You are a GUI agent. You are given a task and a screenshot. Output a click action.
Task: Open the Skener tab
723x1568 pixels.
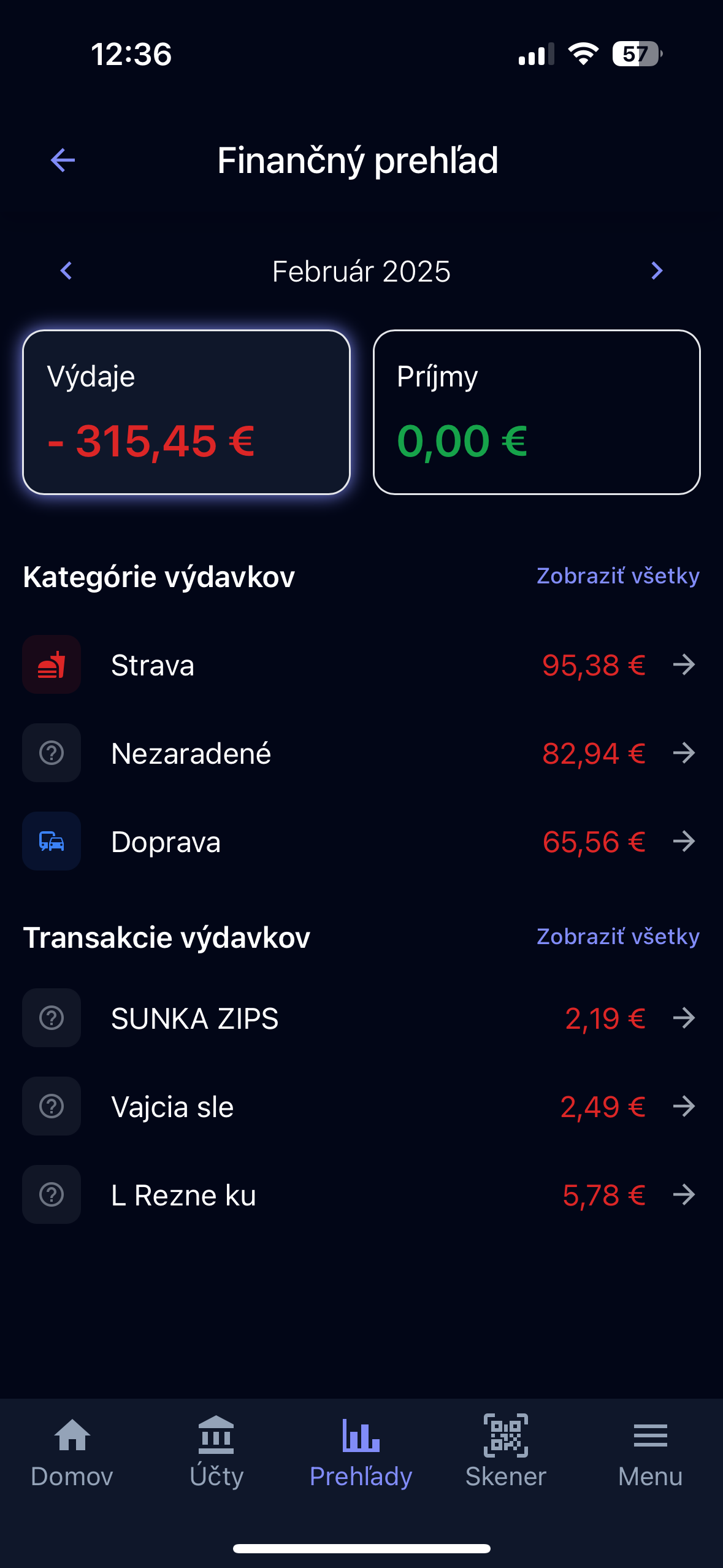pos(506,1453)
